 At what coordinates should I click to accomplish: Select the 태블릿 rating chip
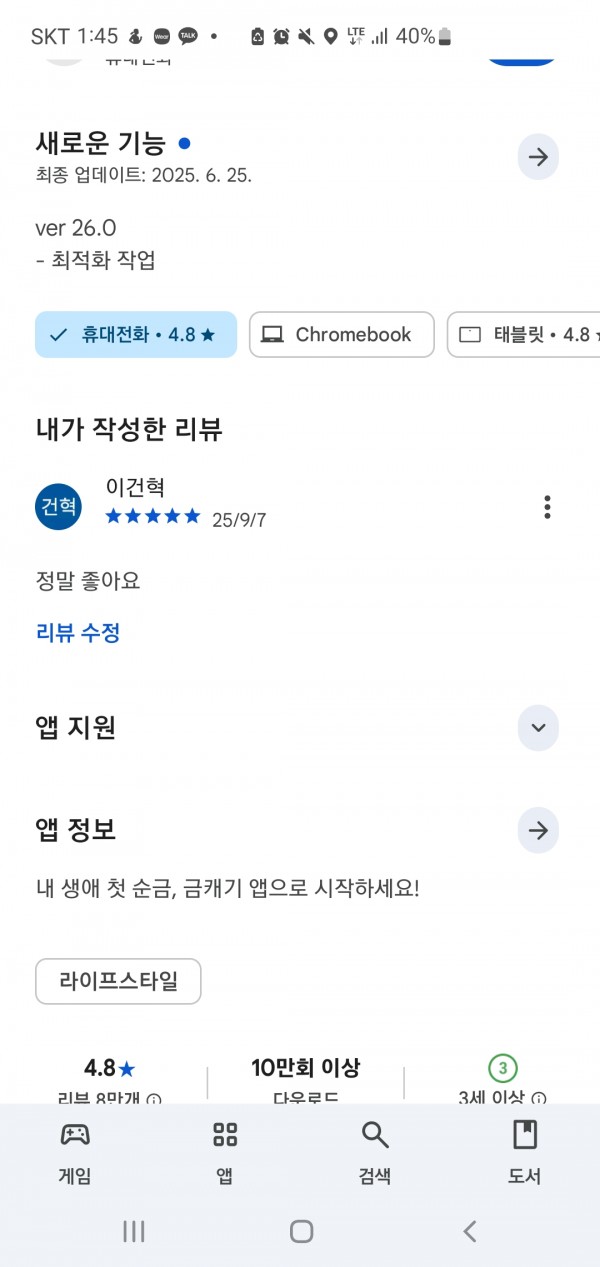point(524,335)
